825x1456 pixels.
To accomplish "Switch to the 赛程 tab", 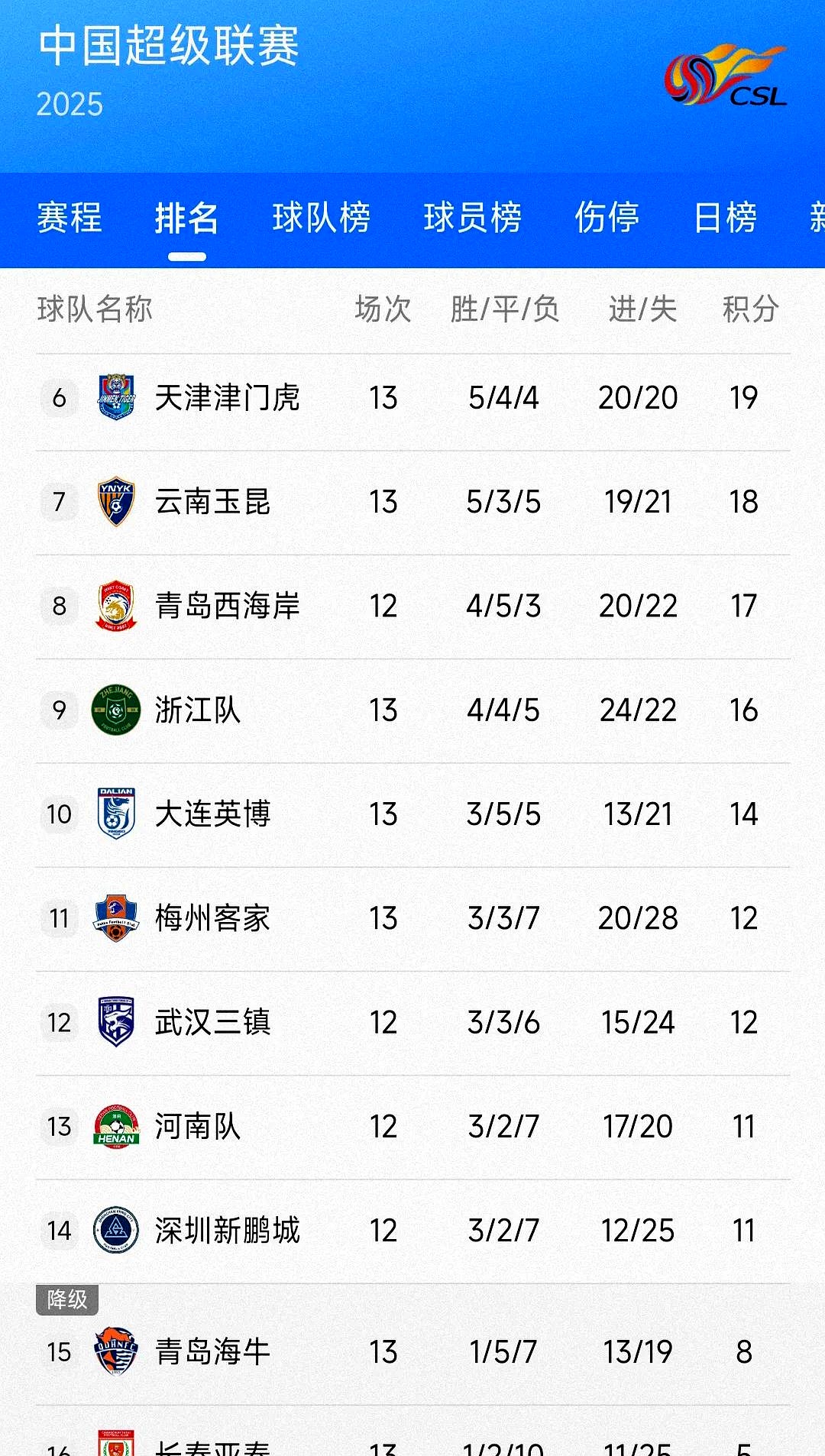I will (70, 218).
